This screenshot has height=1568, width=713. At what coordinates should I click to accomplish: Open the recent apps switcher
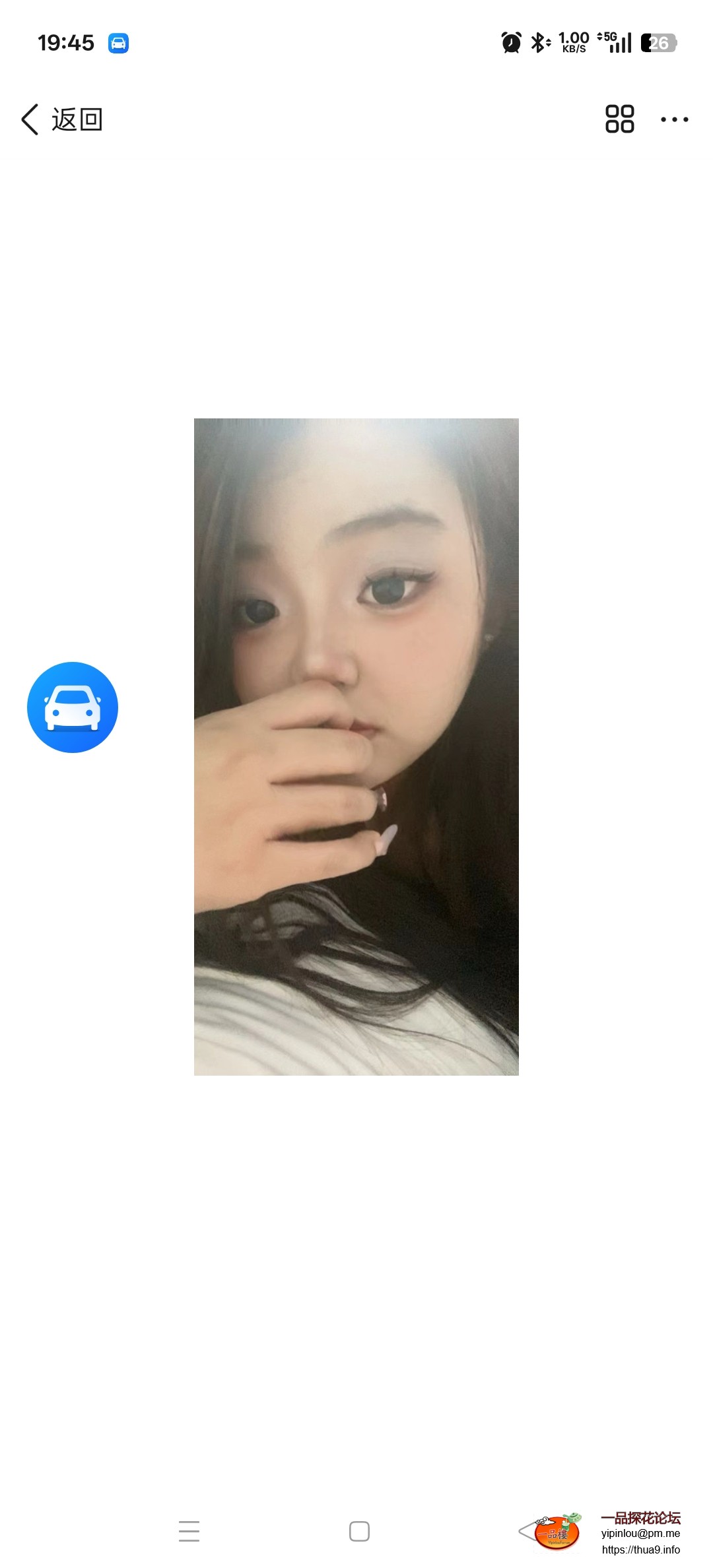(189, 1531)
